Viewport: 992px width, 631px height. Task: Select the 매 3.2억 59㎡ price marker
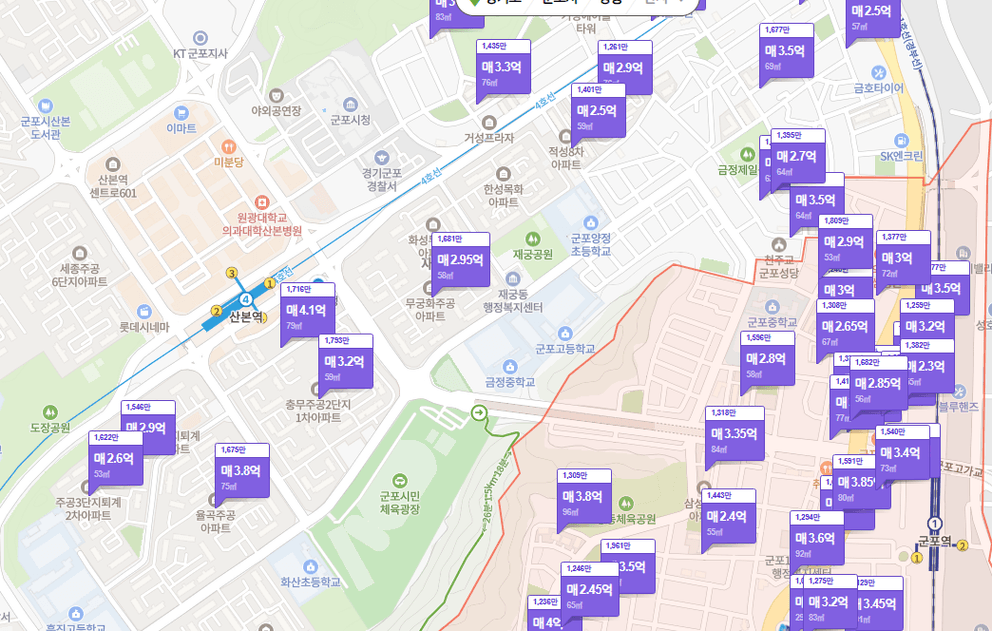pyautogui.click(x=345, y=361)
